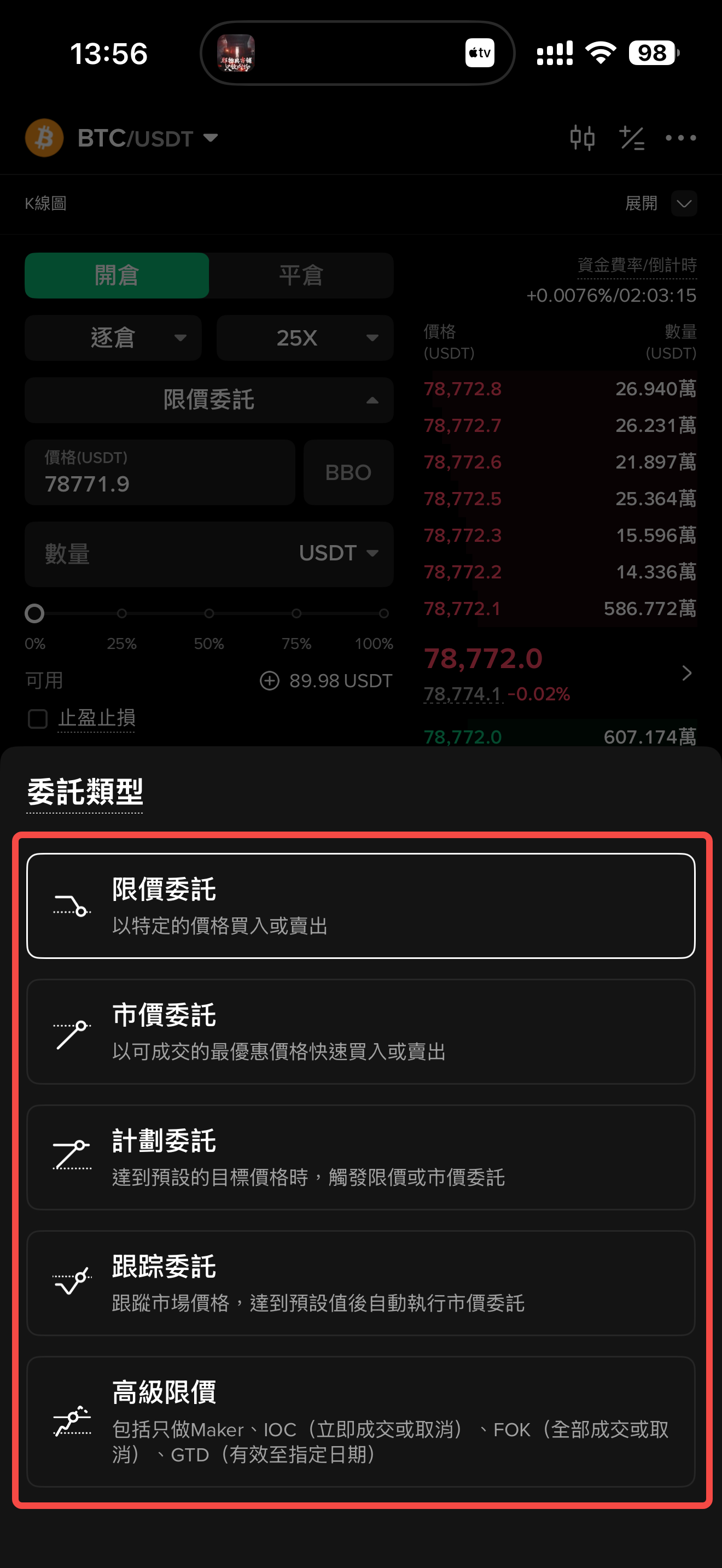Open the candlestick chart icon
The width and height of the screenshot is (722, 1568).
coord(582,138)
